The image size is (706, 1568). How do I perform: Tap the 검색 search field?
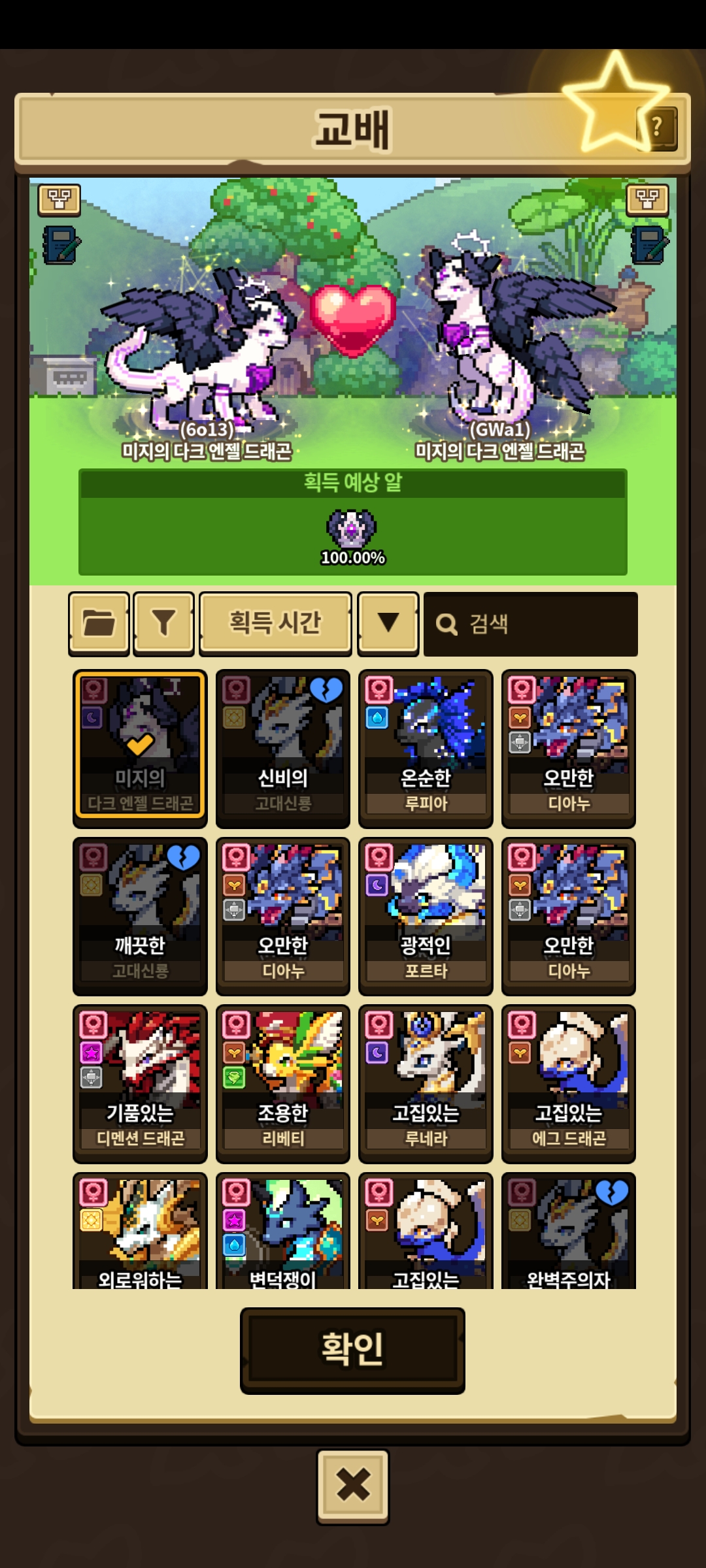(530, 624)
